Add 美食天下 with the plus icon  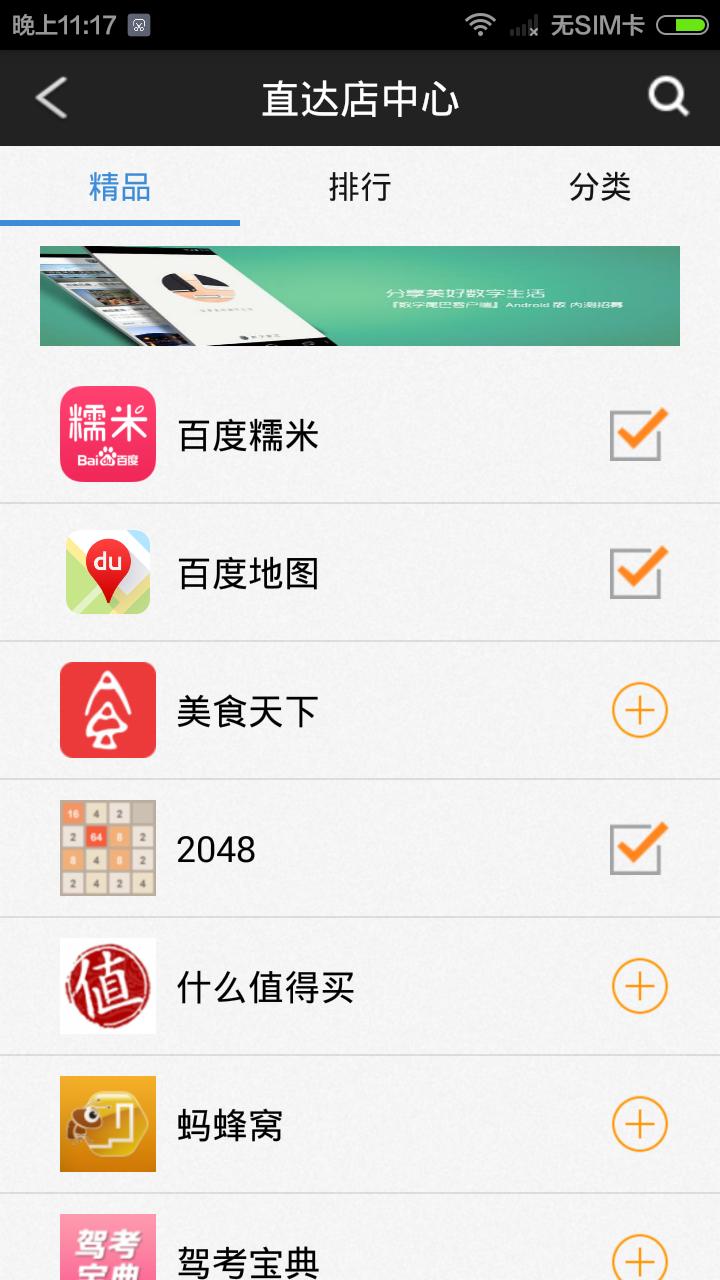coord(639,710)
